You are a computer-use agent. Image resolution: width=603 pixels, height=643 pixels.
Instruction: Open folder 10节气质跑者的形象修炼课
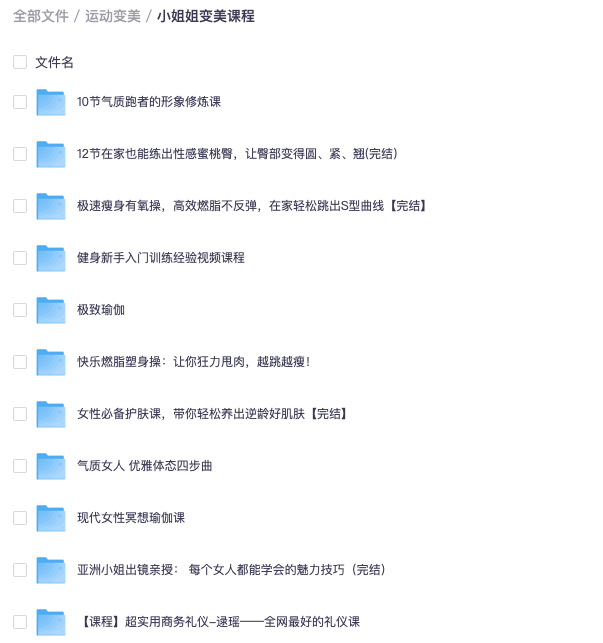(x=148, y=102)
